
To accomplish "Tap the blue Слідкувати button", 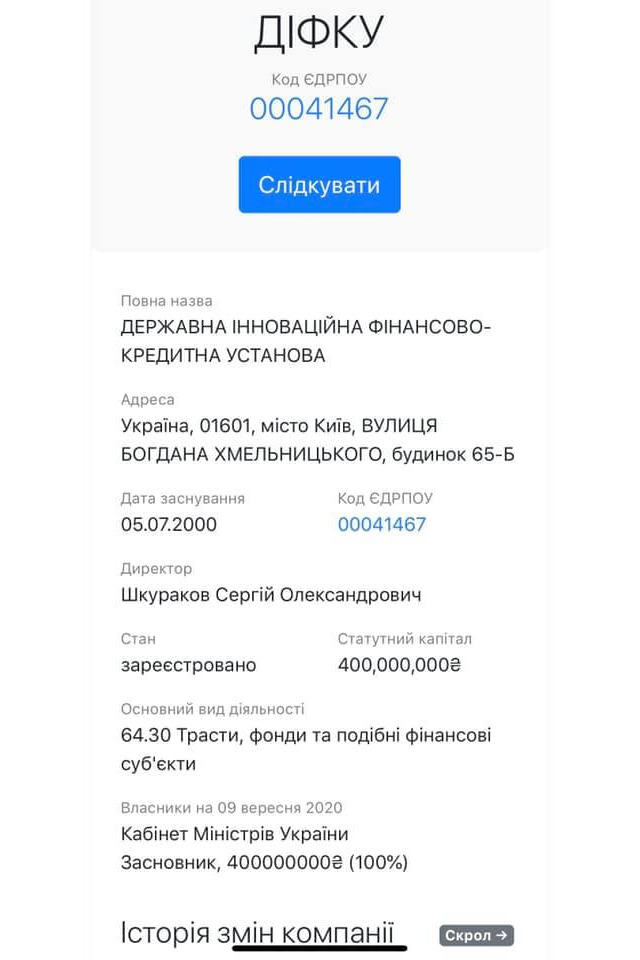I will pos(319,185).
